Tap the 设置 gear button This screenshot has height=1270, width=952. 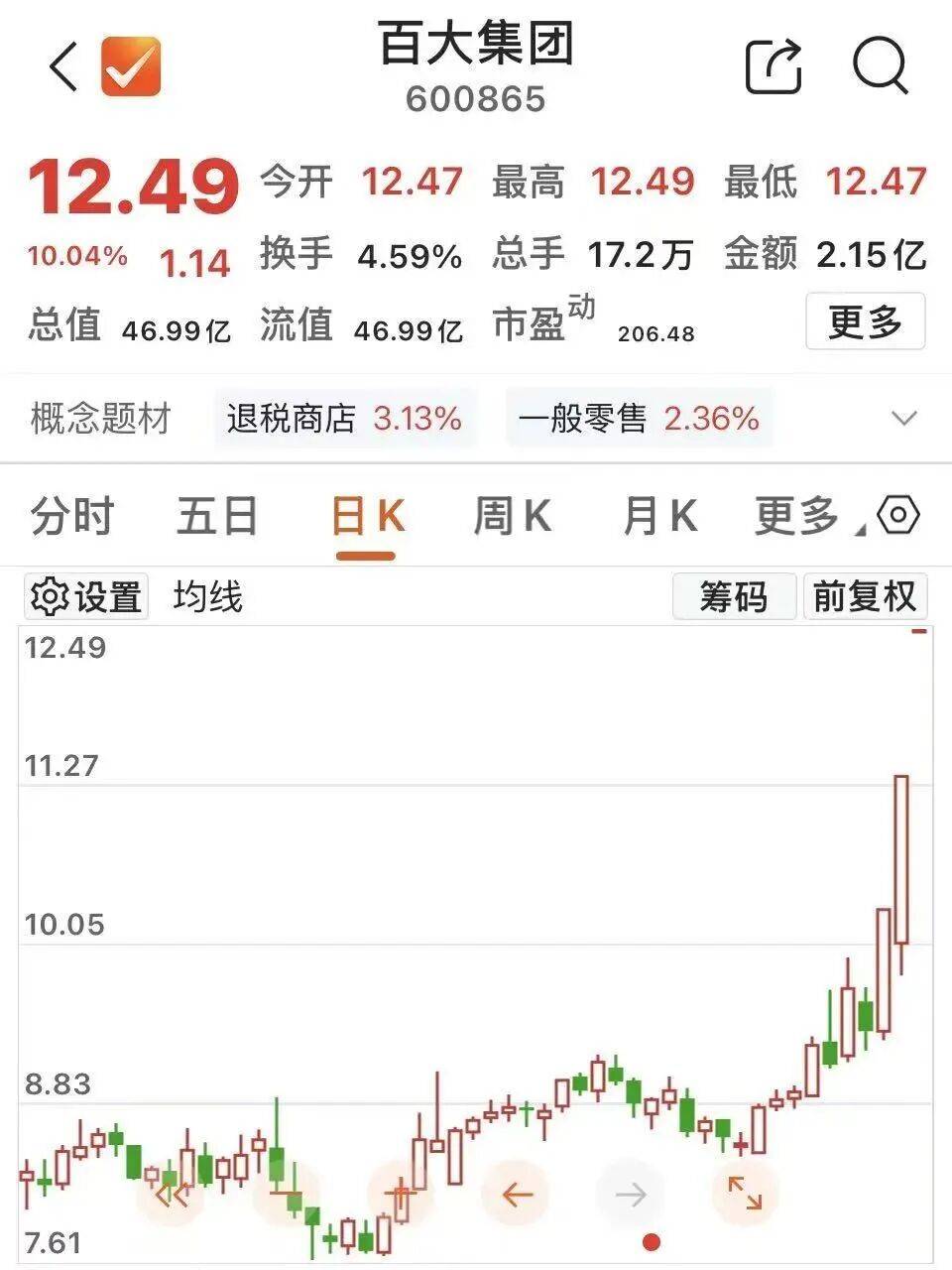click(x=86, y=597)
